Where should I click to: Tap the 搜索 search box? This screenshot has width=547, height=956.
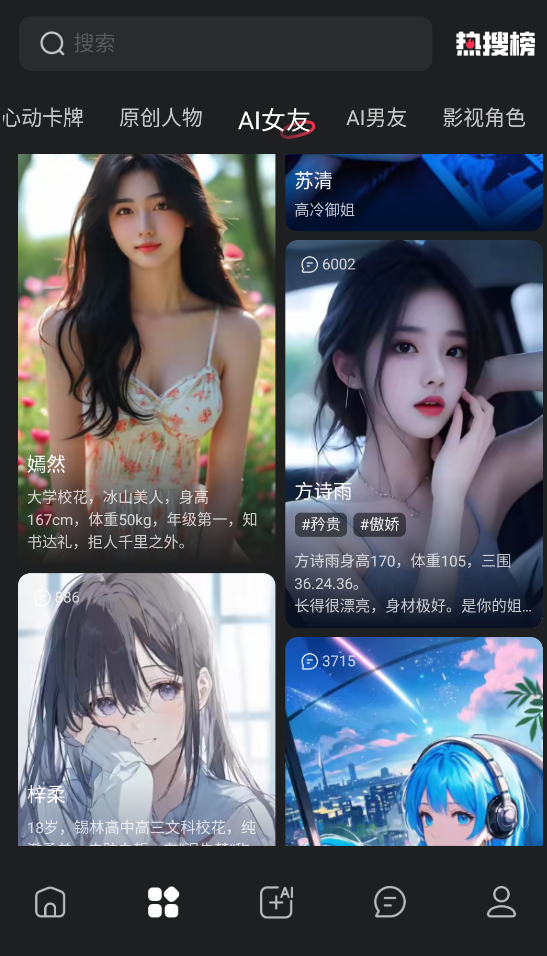pyautogui.click(x=226, y=43)
